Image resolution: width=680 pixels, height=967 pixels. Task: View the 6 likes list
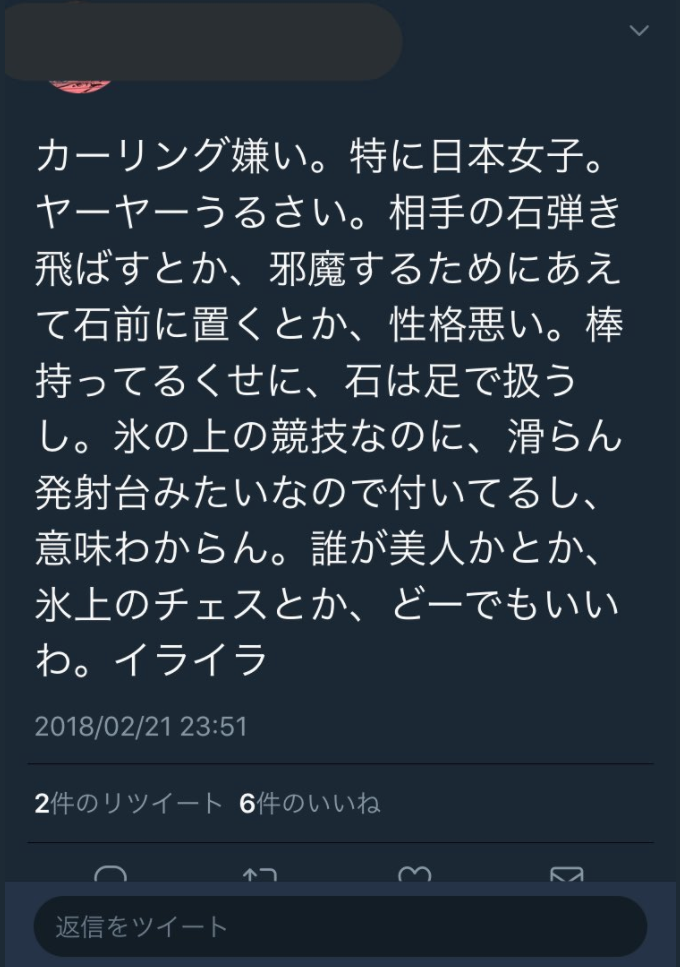[x=310, y=803]
